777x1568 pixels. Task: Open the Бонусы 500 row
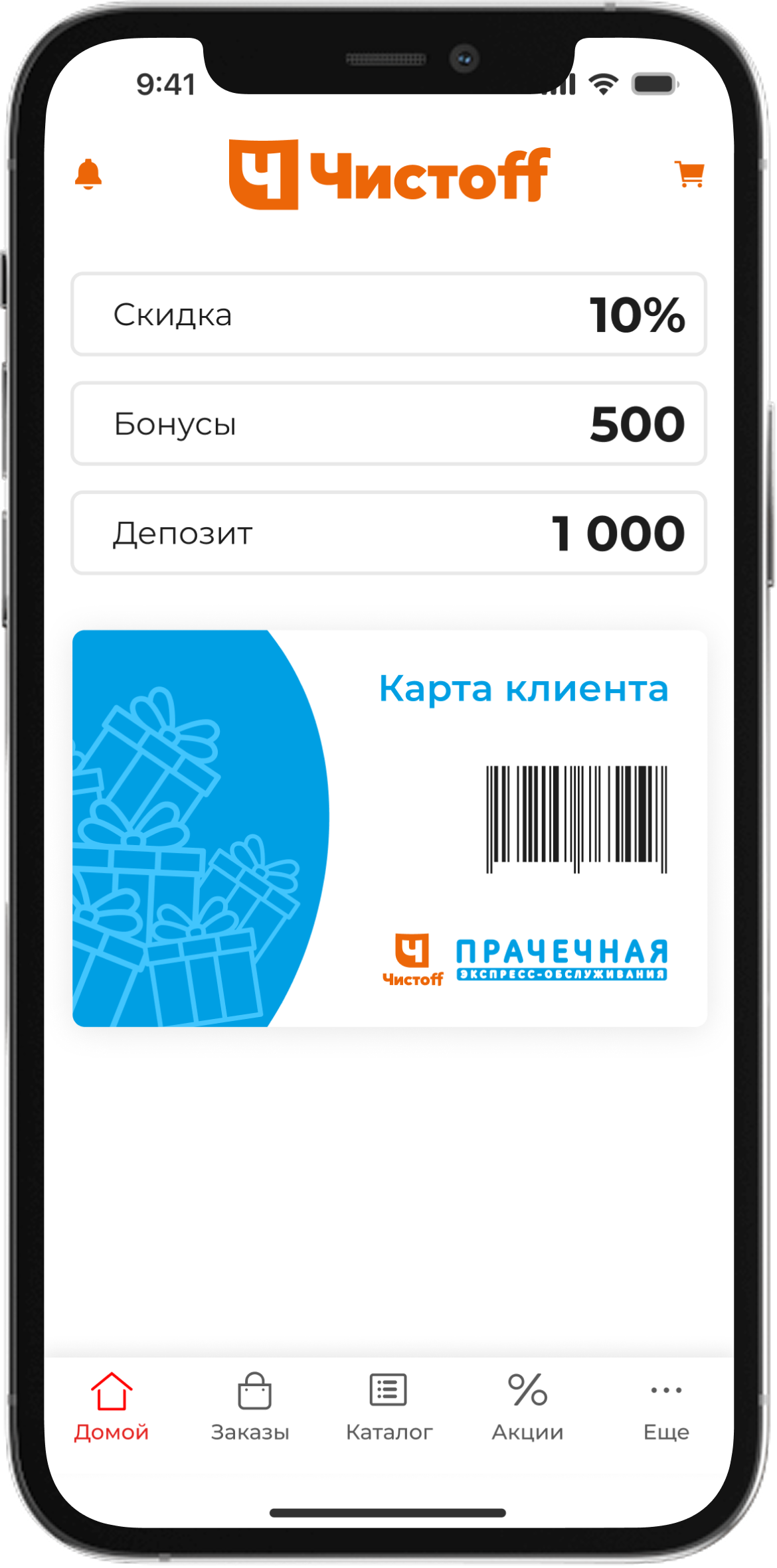click(x=388, y=424)
